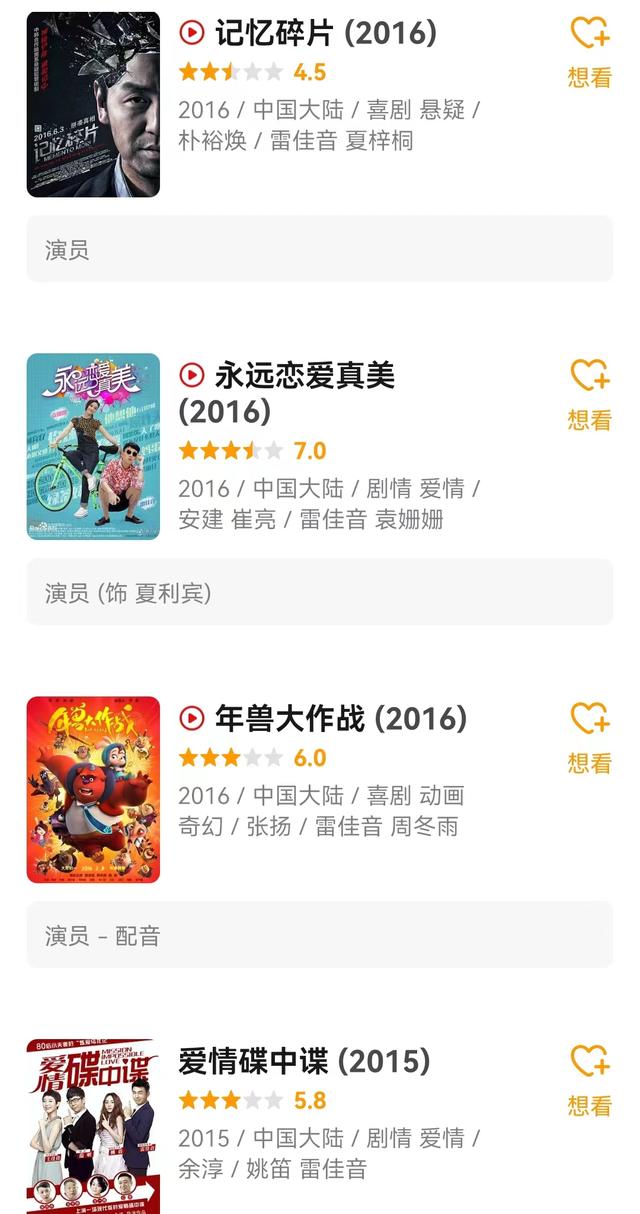Add 永远恋爱真美 to want-to-watch list
The image size is (640, 1214).
click(589, 395)
